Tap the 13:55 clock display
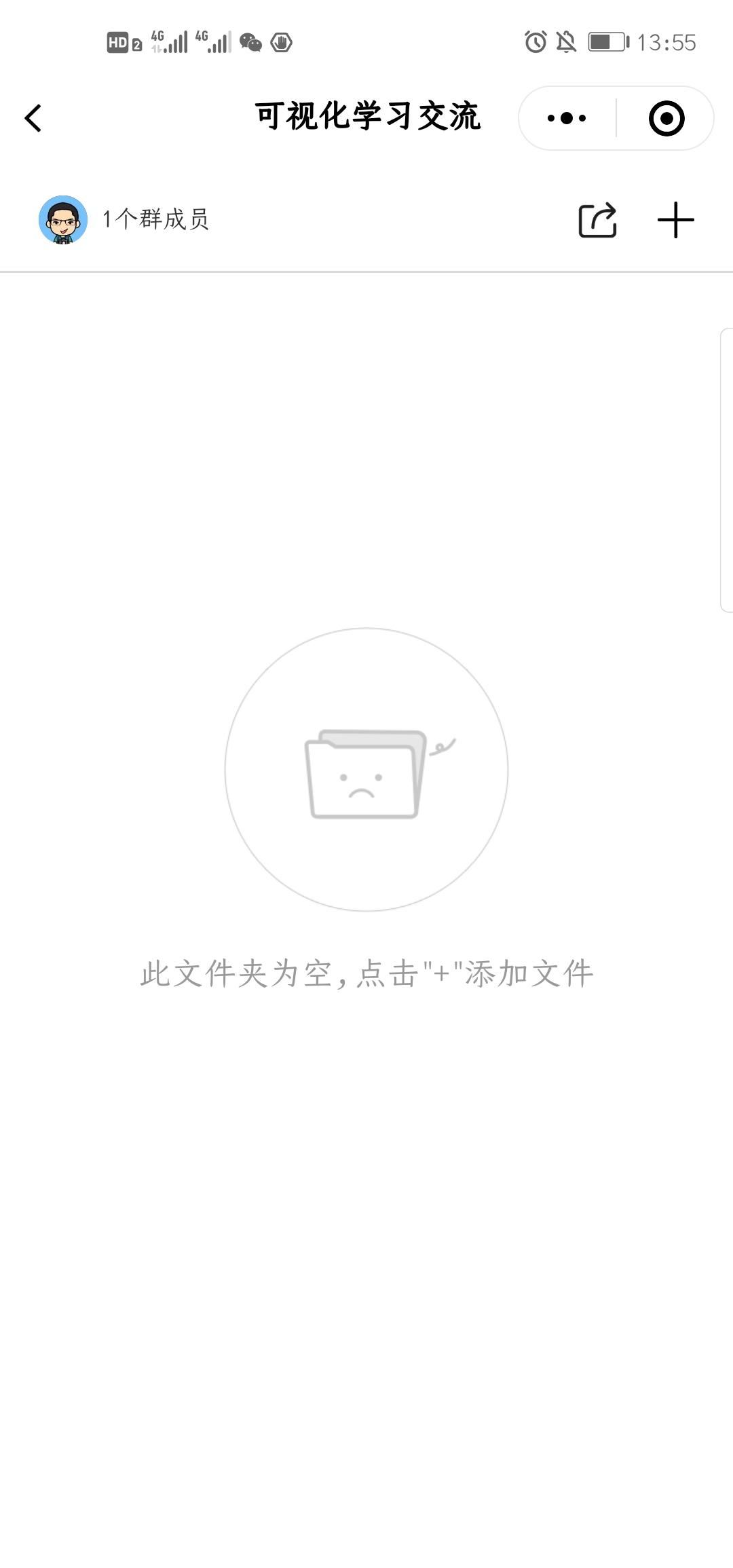This screenshot has height=1568, width=733. pos(666,43)
